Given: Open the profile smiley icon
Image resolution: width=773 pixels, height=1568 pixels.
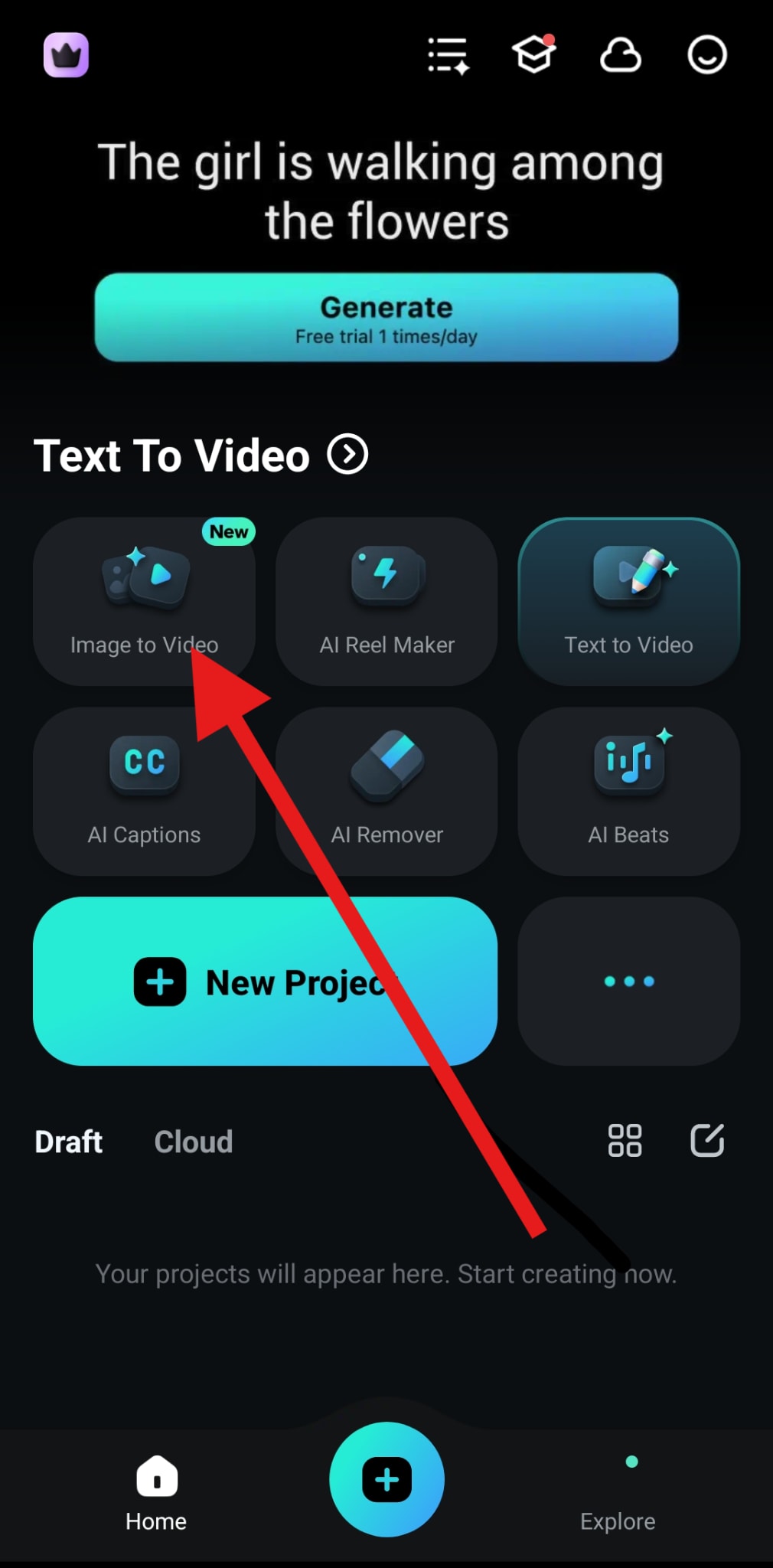Looking at the screenshot, I should (x=706, y=55).
